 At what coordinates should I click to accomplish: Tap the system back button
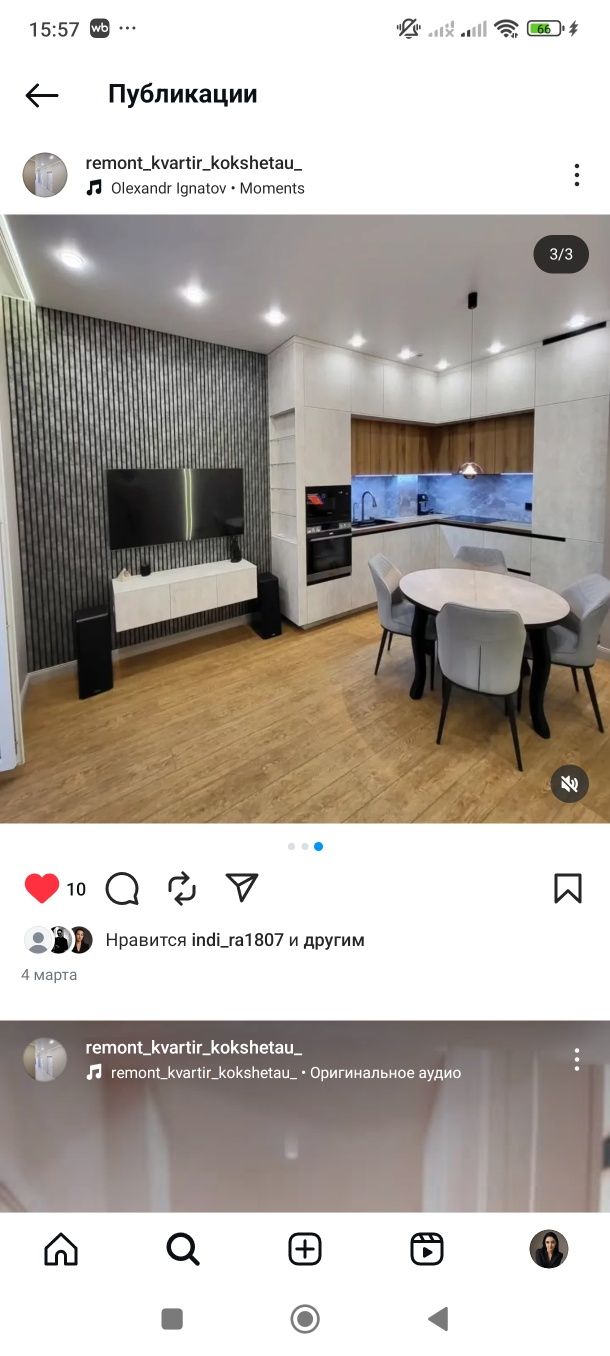pyautogui.click(x=438, y=1319)
